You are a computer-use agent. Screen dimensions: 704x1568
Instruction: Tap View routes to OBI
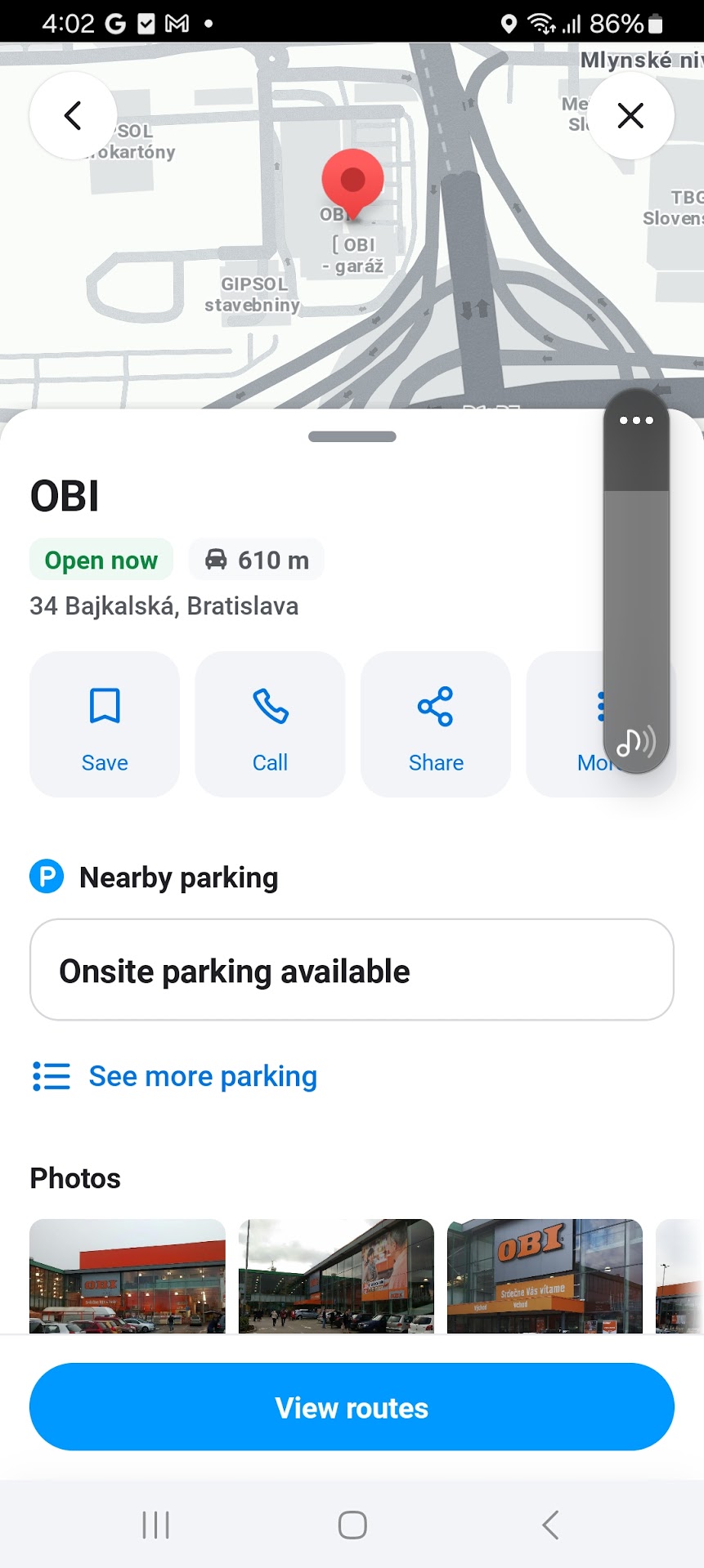tap(352, 1406)
